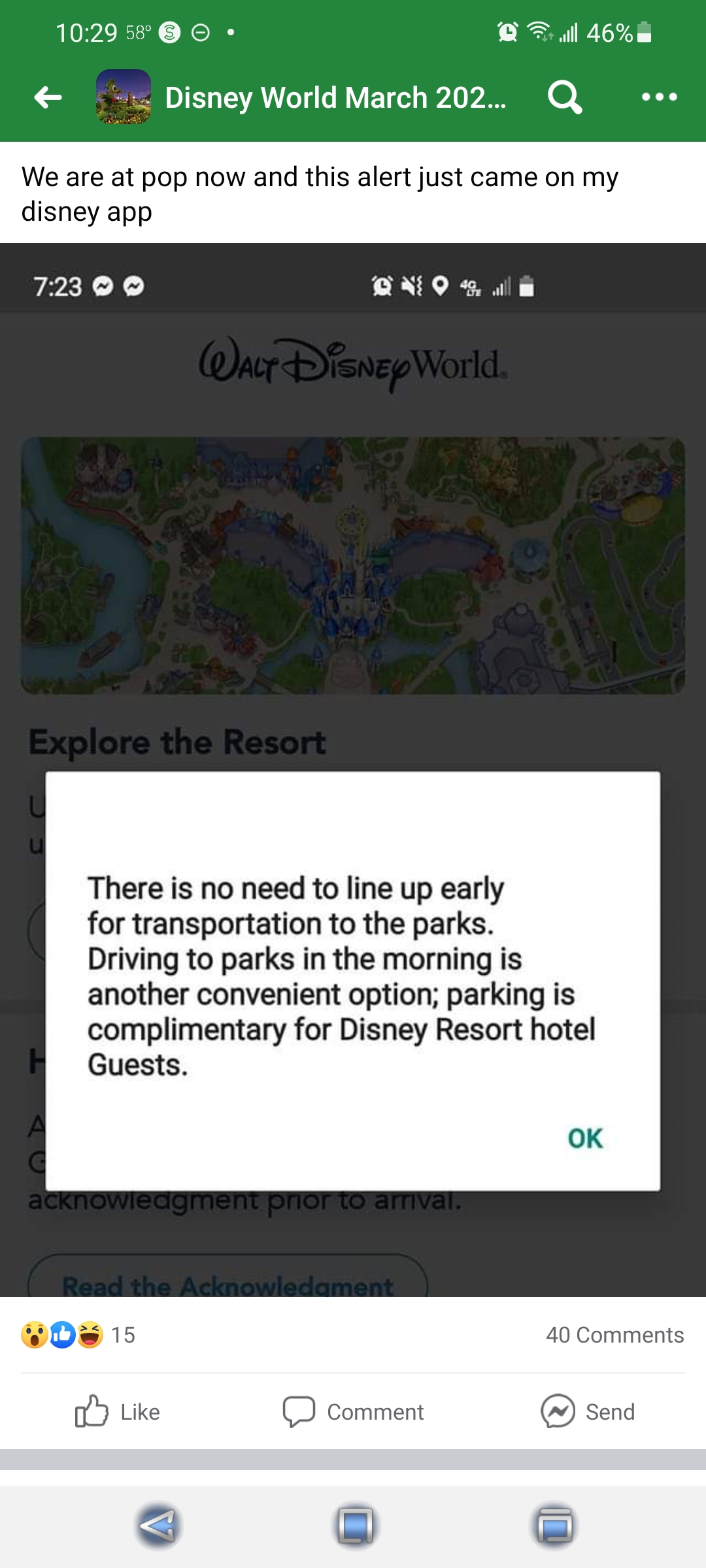View the 40 comments

[614, 1335]
